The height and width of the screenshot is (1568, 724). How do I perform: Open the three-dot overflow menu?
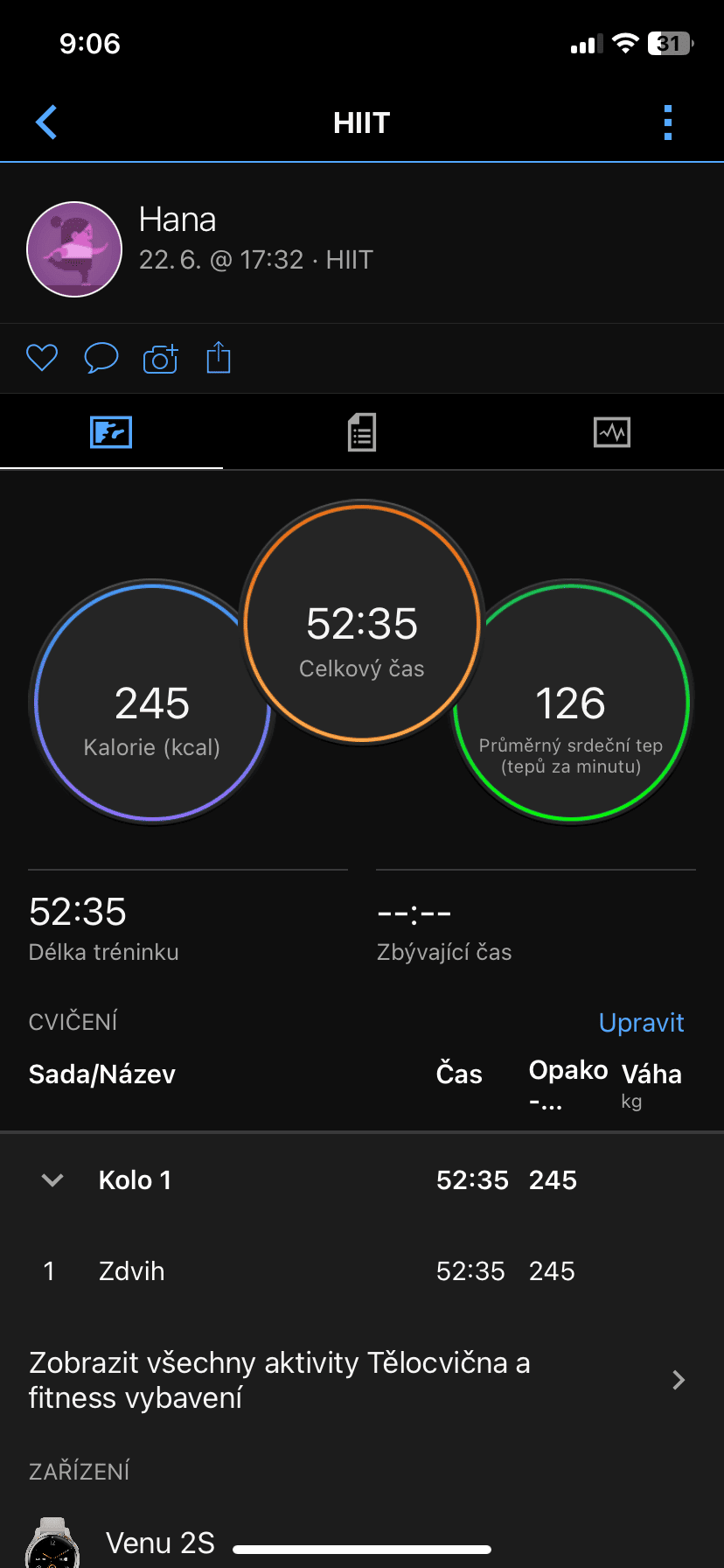click(x=668, y=122)
